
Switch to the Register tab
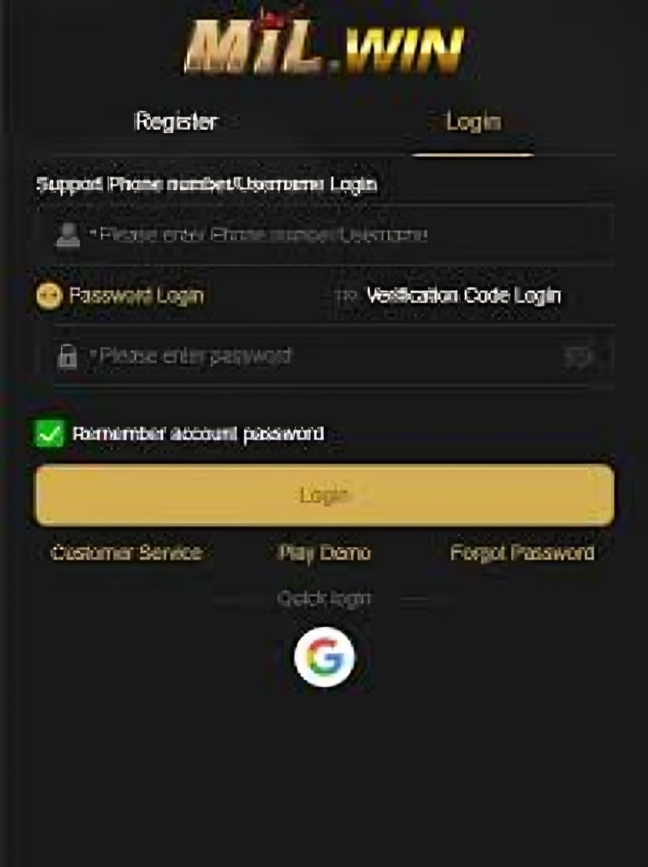coord(176,122)
